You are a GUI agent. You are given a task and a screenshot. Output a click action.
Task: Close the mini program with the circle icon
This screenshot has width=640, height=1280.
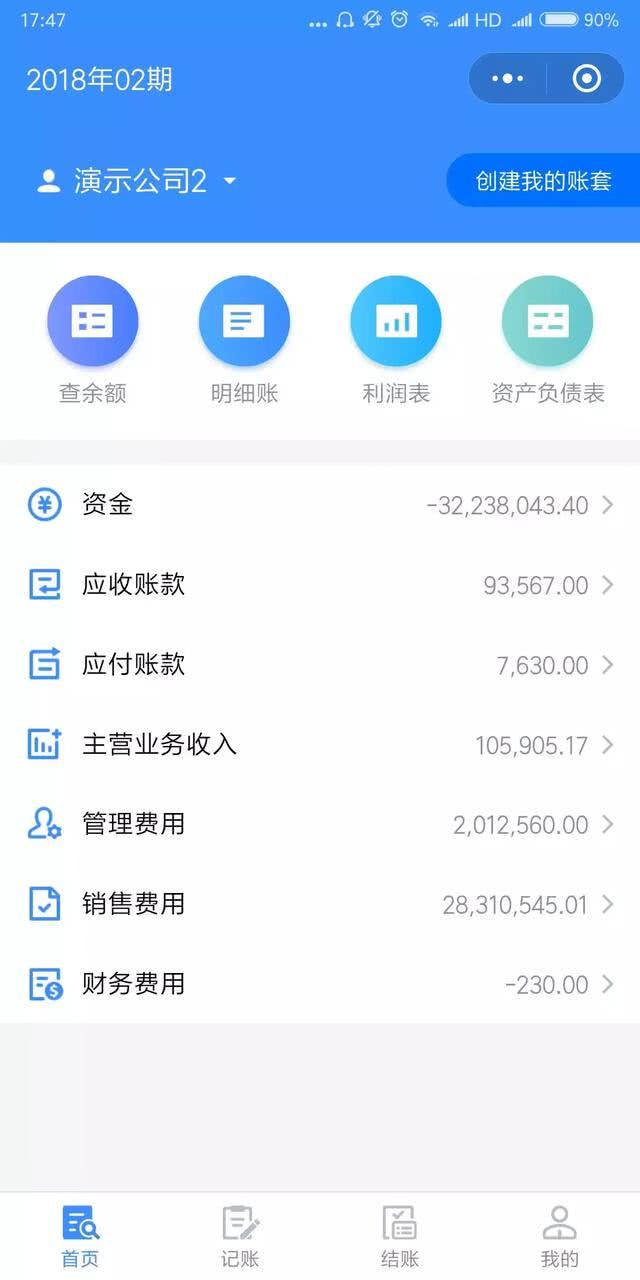coord(586,79)
